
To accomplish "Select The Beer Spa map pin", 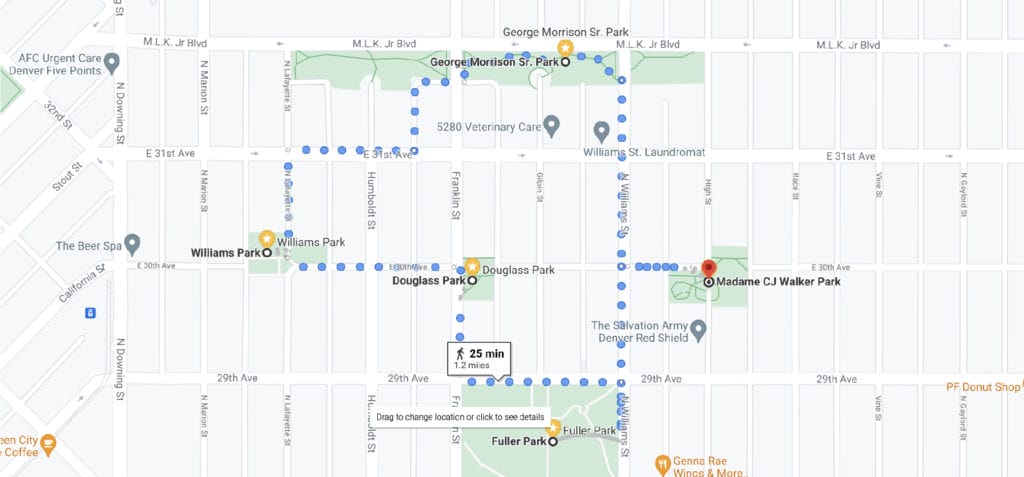I will point(131,243).
